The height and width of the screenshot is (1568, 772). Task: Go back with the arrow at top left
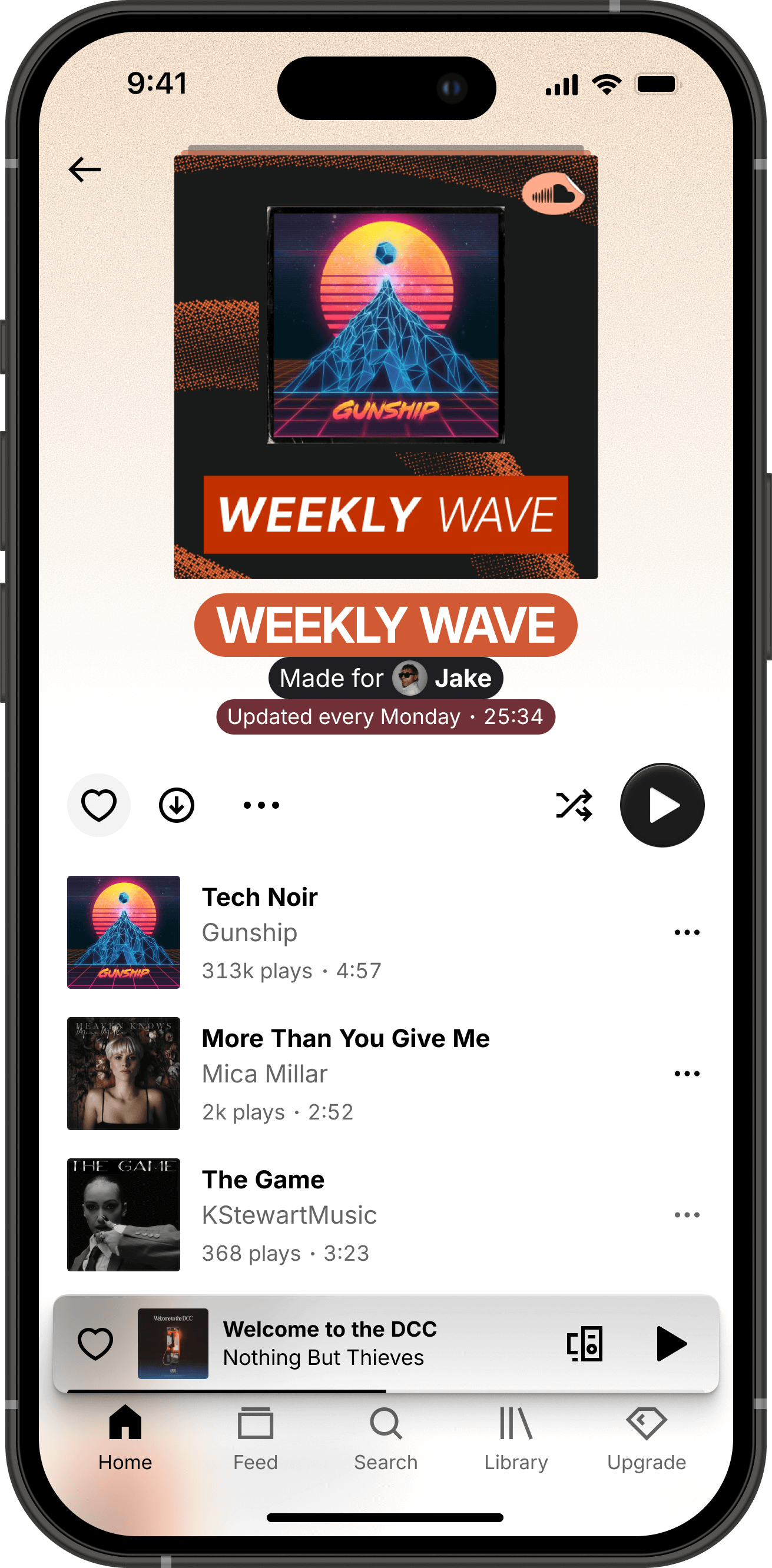coord(84,169)
